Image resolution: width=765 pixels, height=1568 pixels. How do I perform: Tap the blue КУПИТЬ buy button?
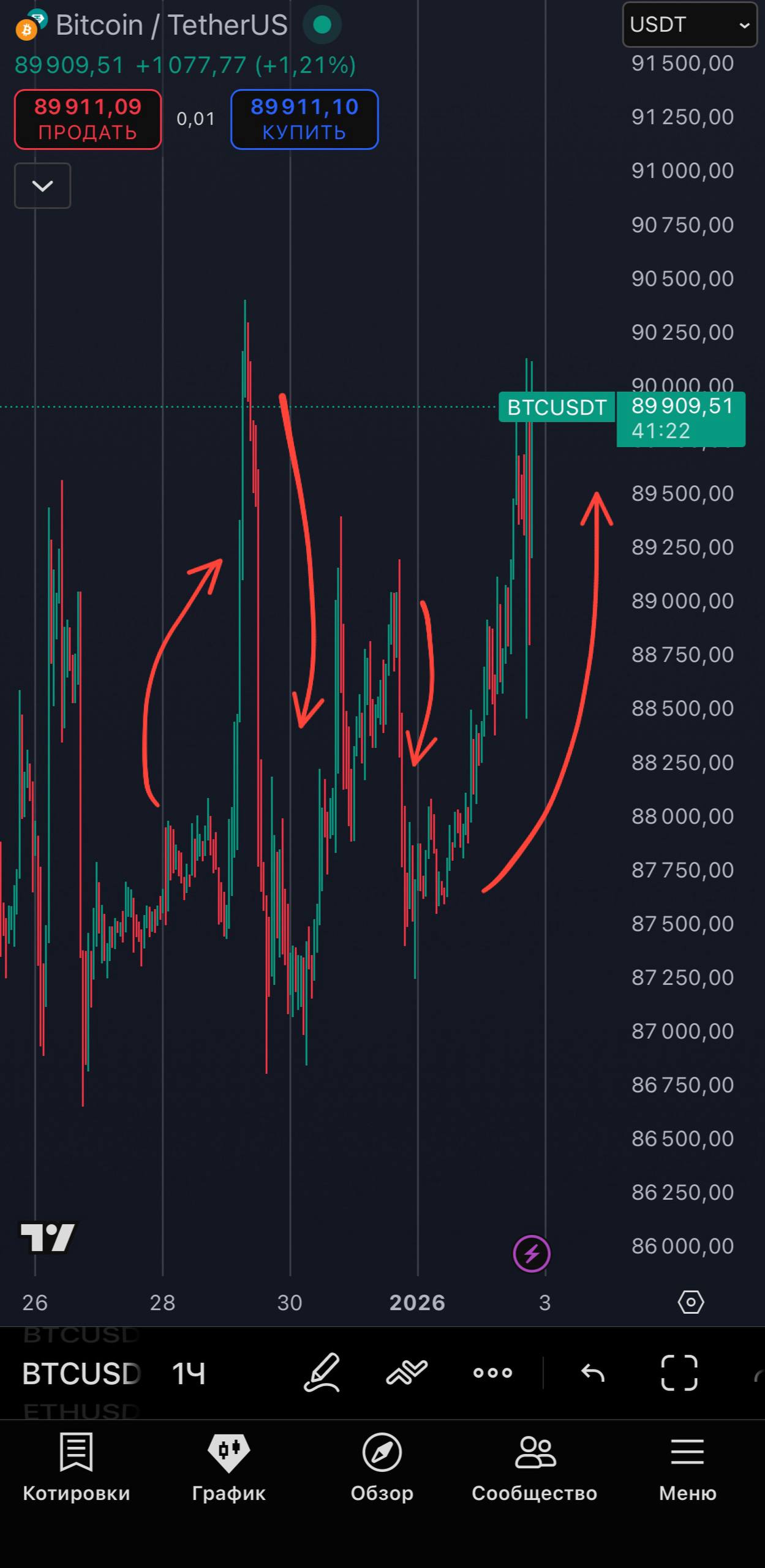point(304,119)
